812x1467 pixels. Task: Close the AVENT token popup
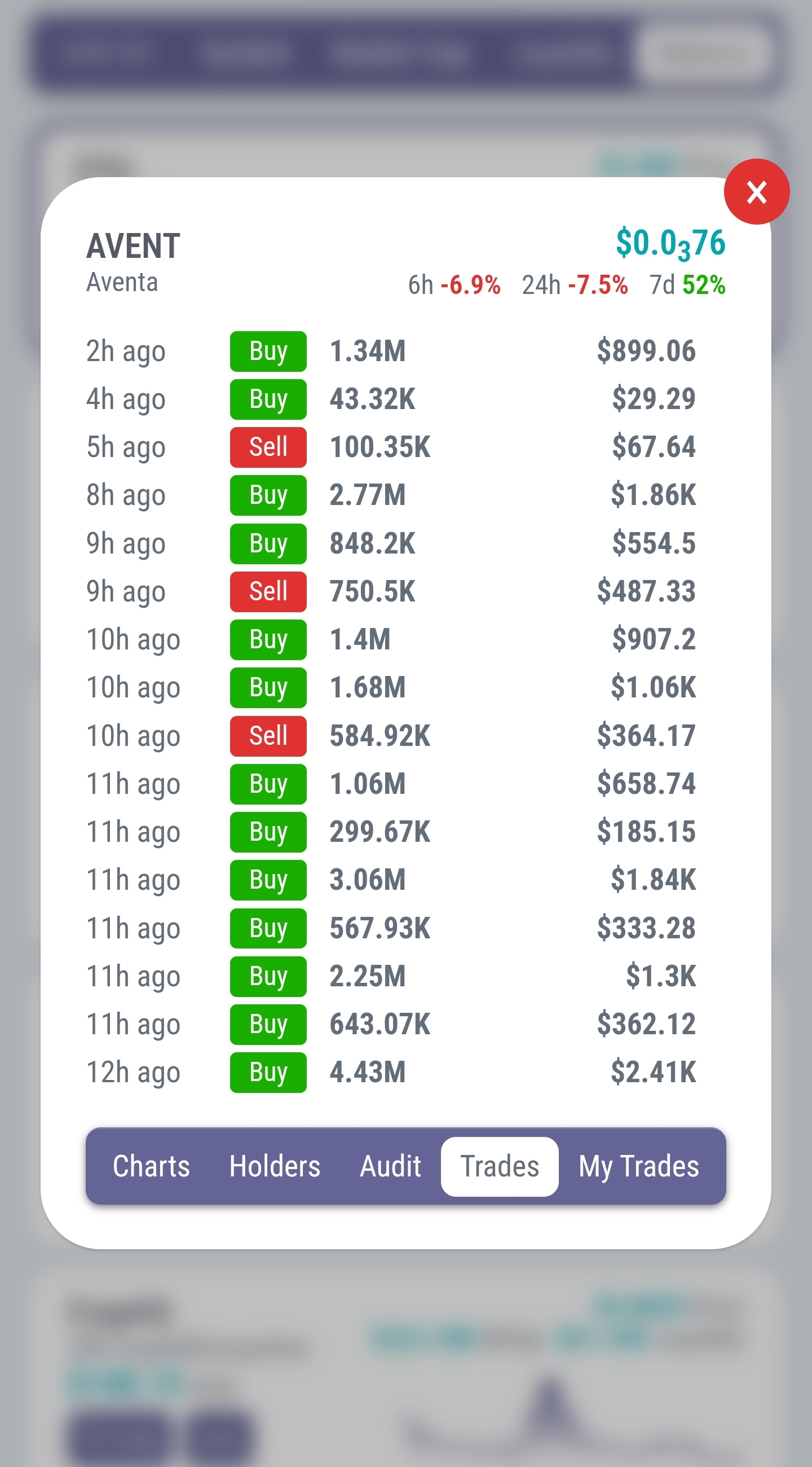[x=756, y=193]
